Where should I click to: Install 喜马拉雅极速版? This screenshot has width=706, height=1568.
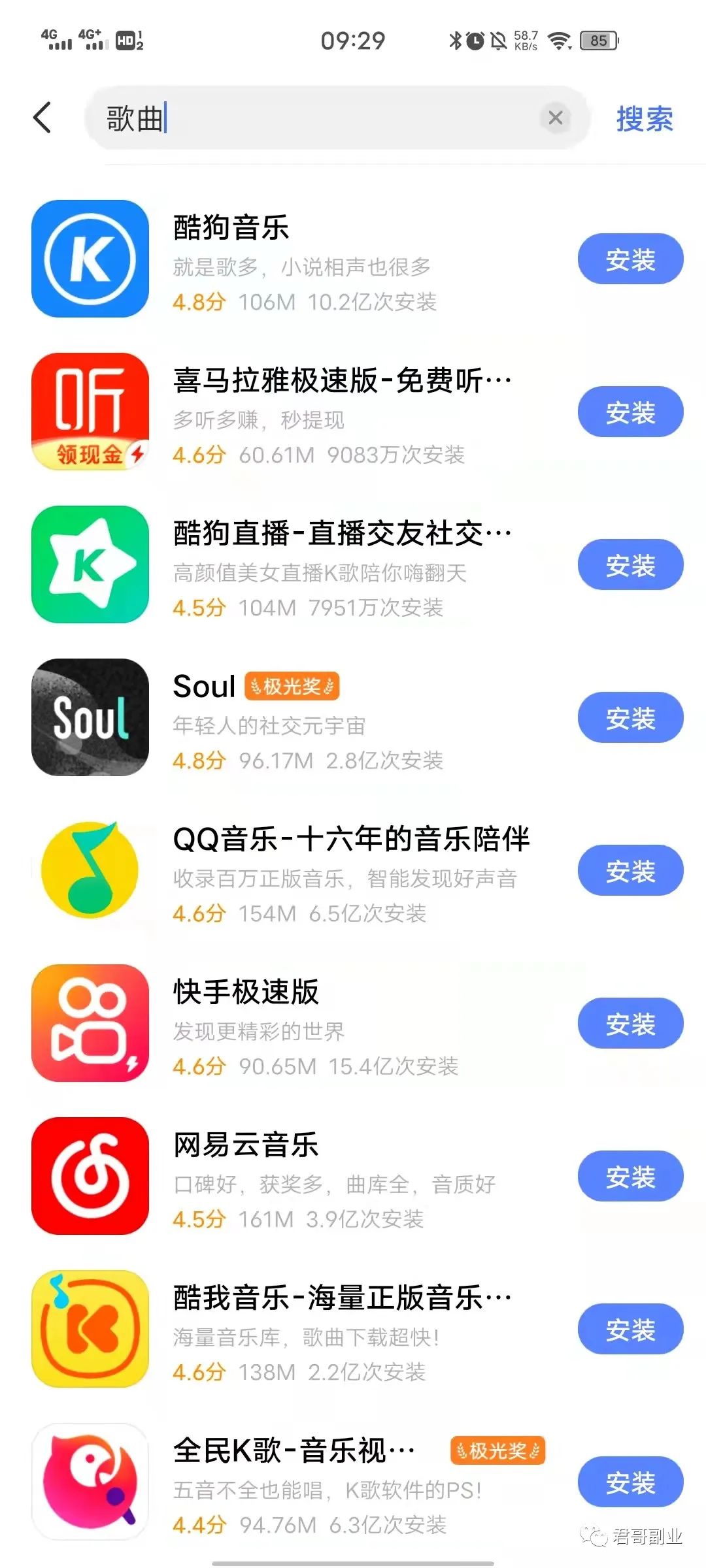(630, 412)
